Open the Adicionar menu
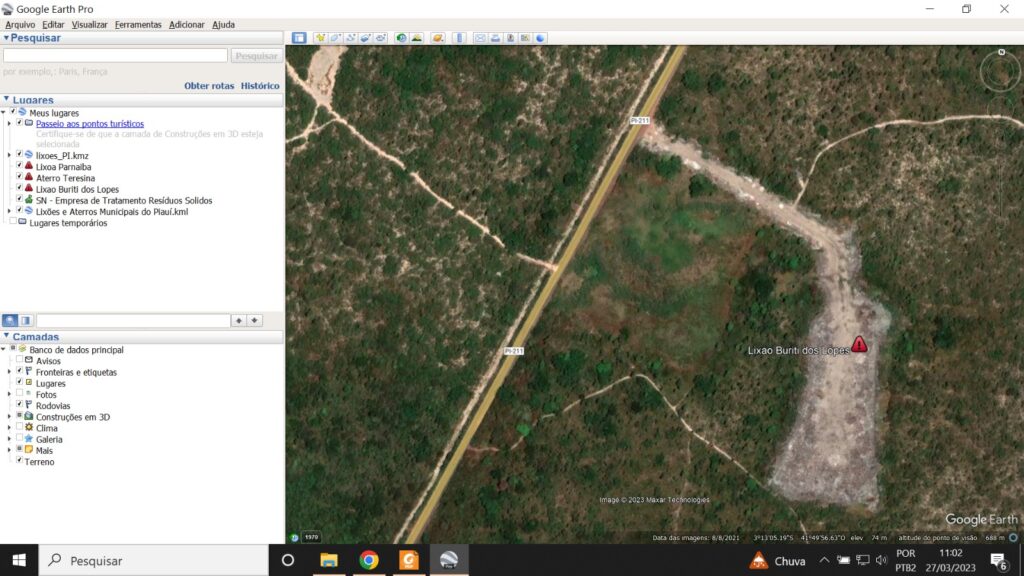The height and width of the screenshot is (576, 1024). 187,24
